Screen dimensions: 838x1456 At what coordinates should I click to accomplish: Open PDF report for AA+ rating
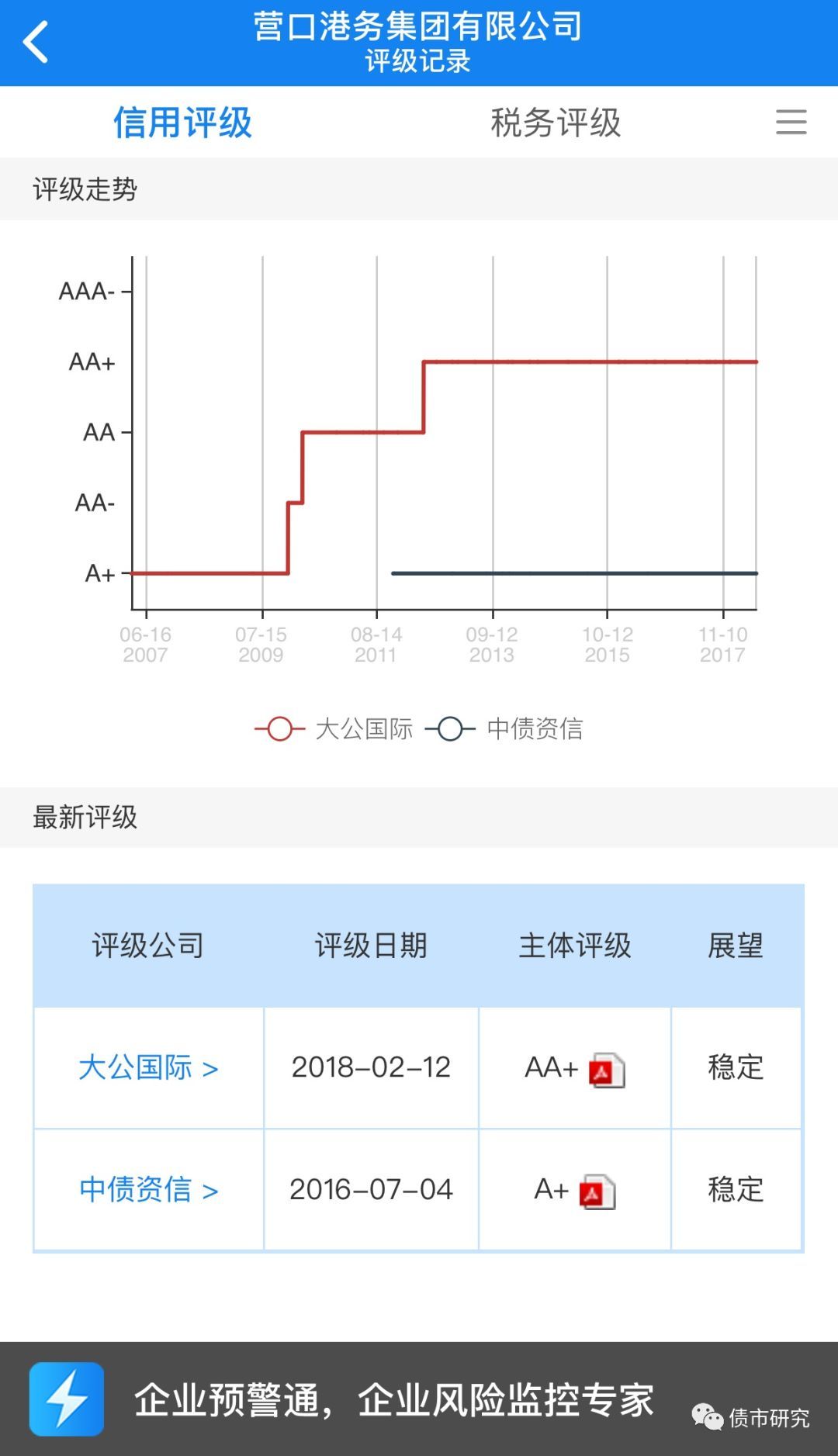click(607, 1070)
